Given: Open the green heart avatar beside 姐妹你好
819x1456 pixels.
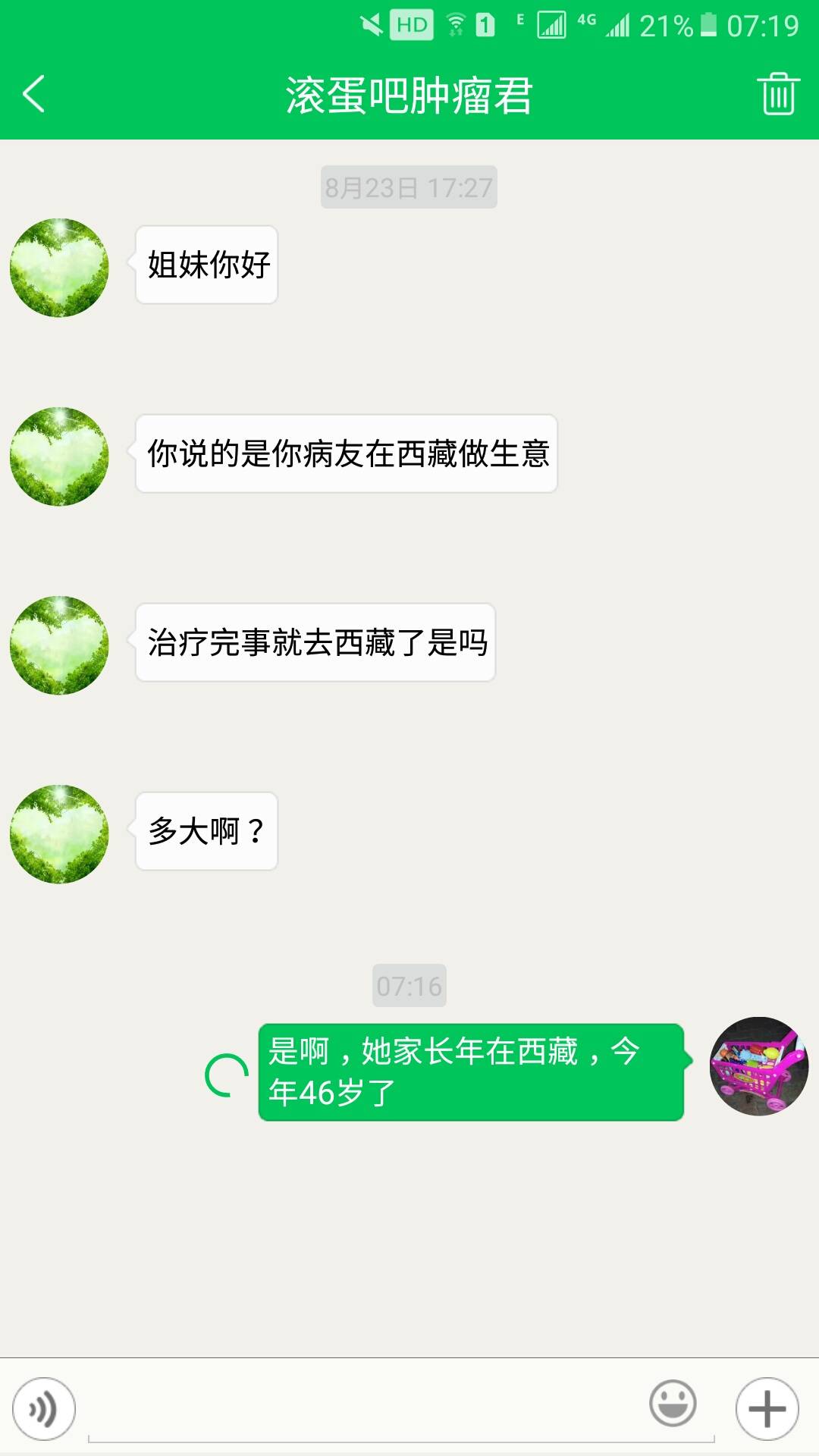Looking at the screenshot, I should tap(59, 268).
